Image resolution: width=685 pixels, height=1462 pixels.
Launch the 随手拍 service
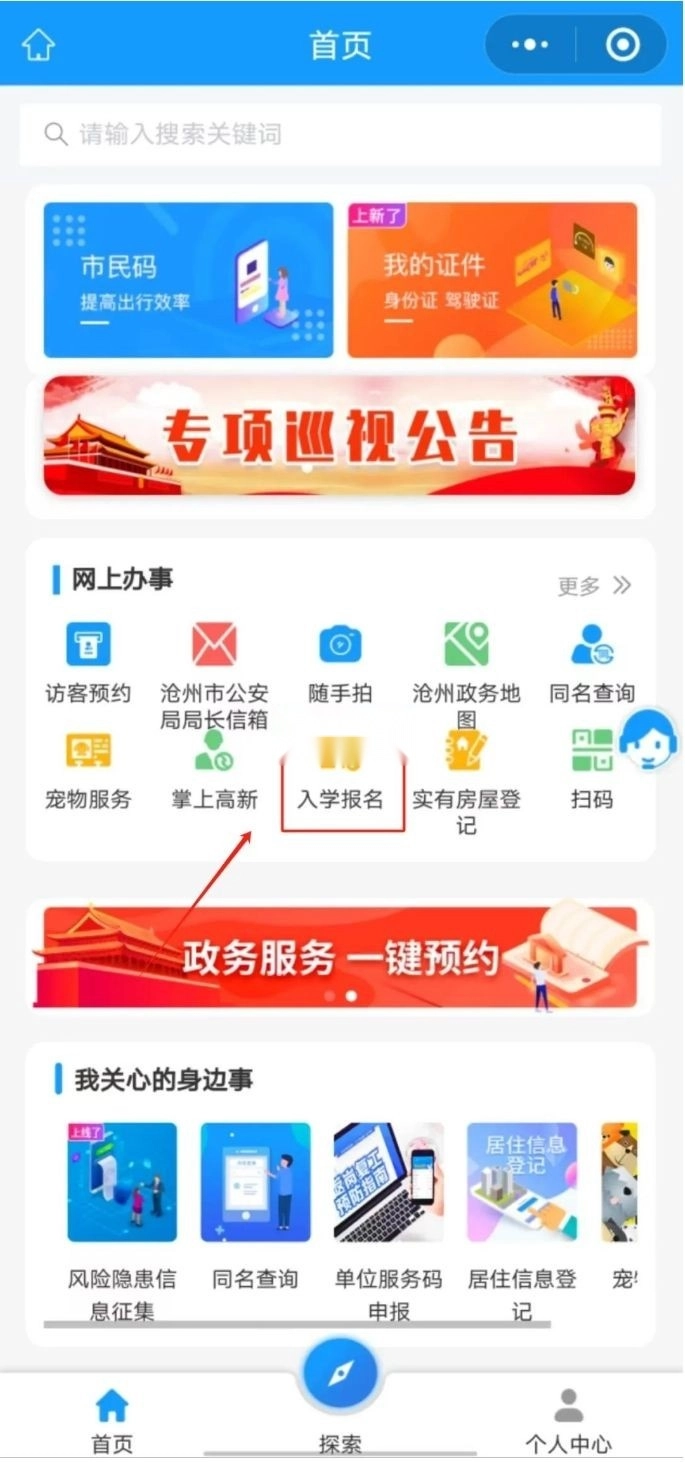pos(340,660)
